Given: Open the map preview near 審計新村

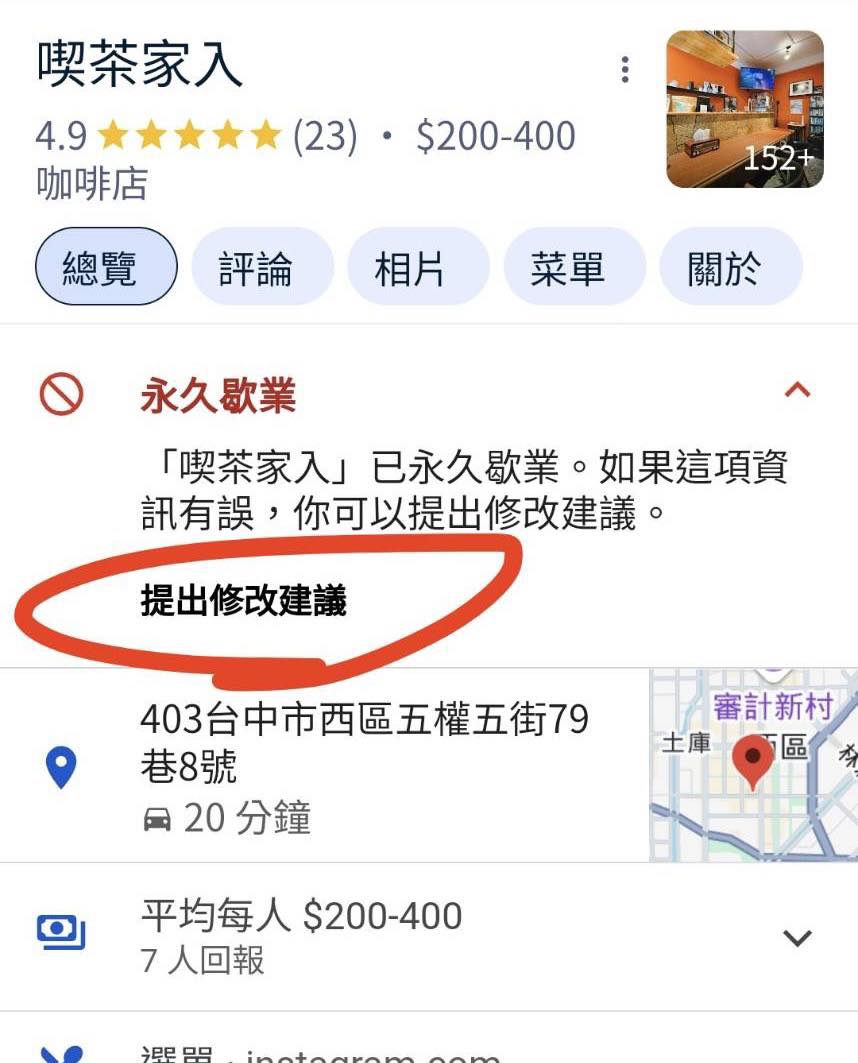Looking at the screenshot, I should click(752, 766).
